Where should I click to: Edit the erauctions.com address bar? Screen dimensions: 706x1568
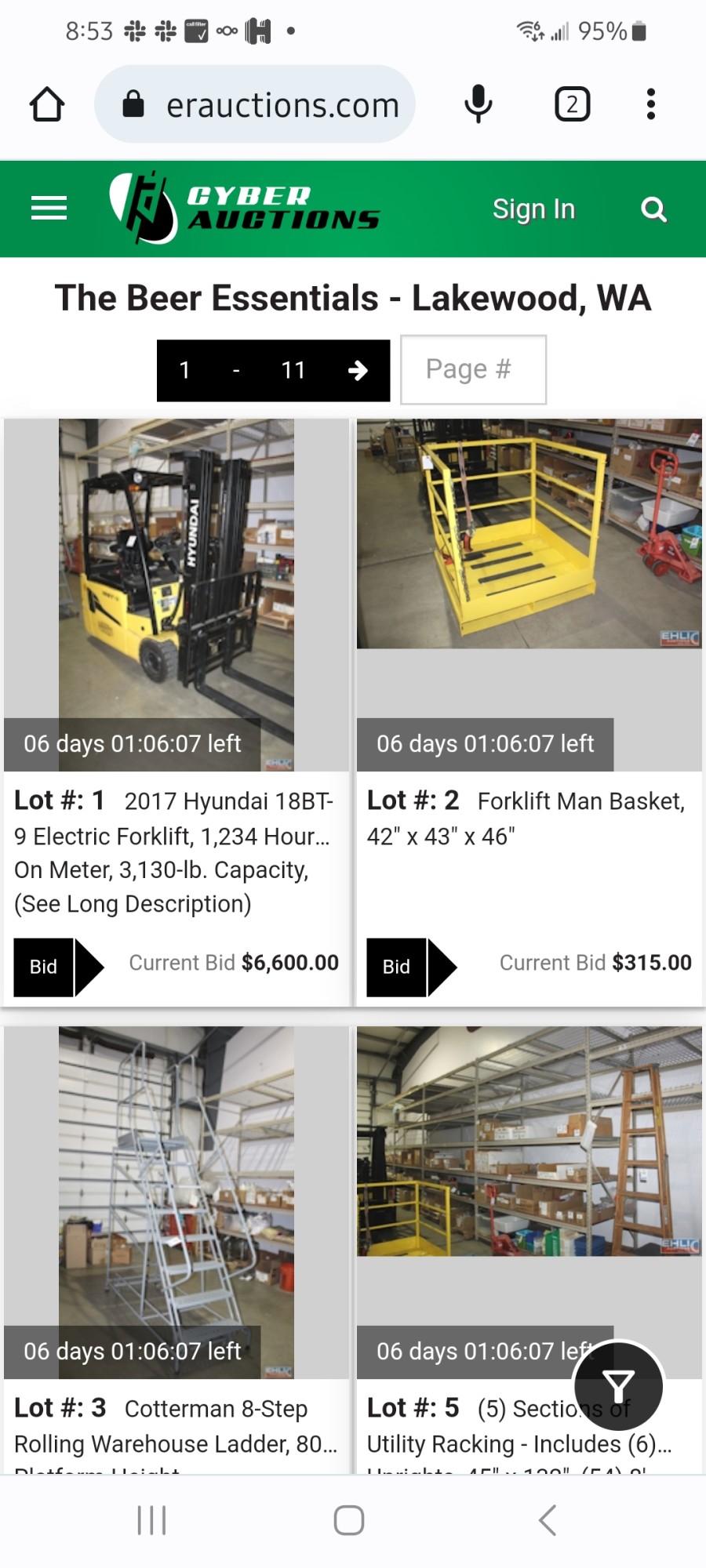[282, 105]
